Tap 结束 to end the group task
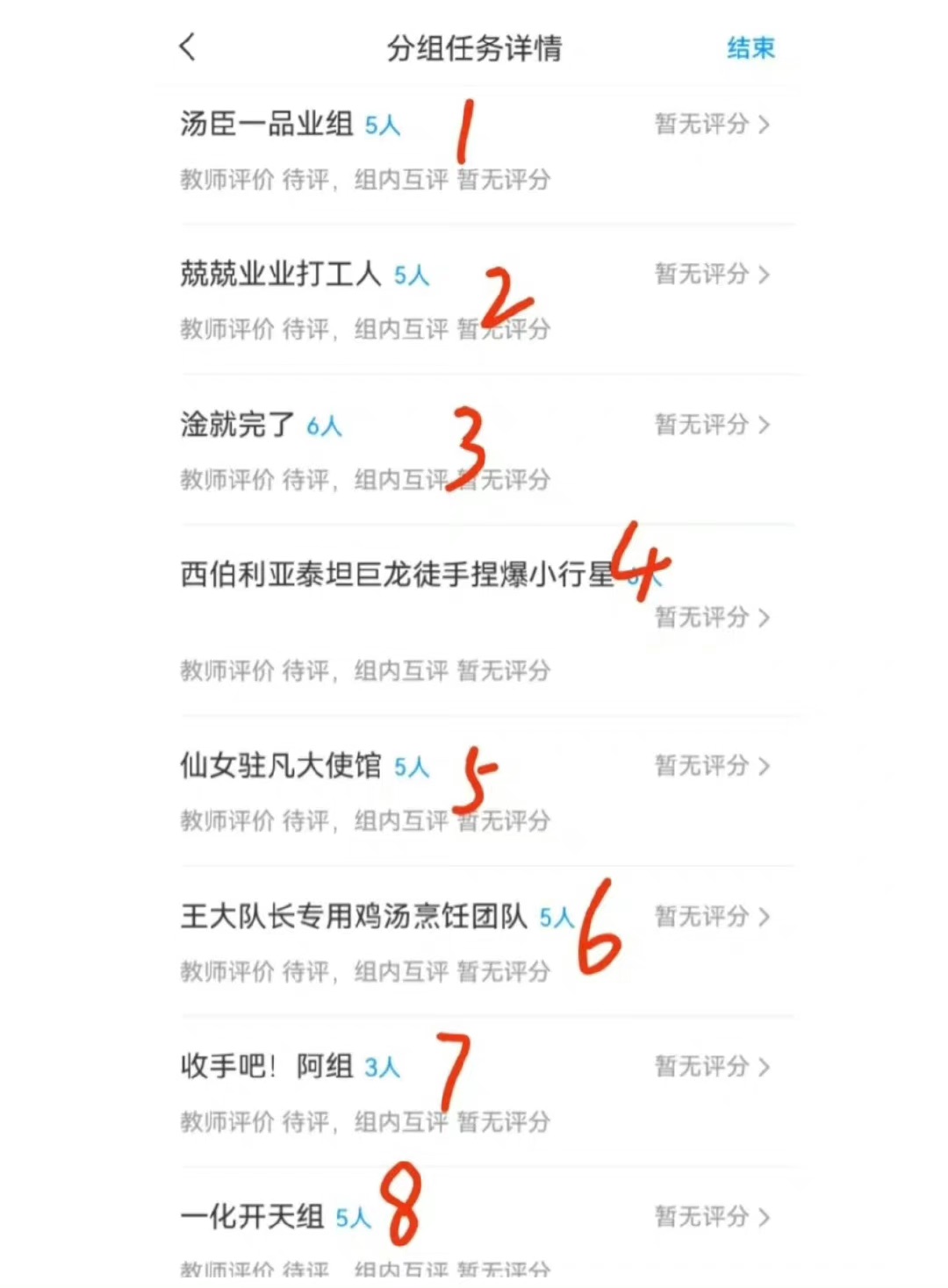 750,48
